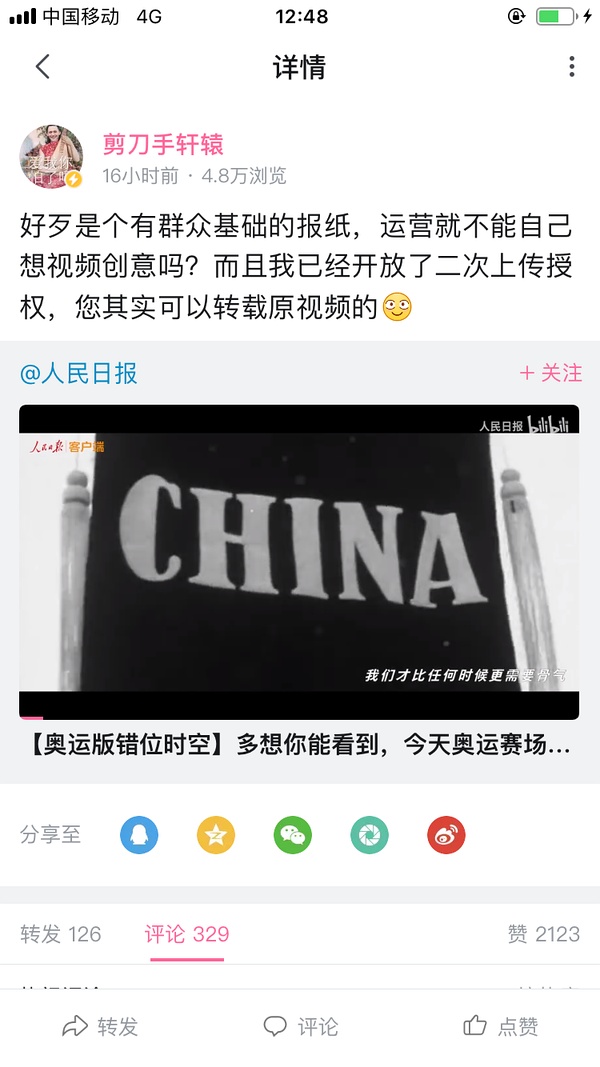The height and width of the screenshot is (1067, 600).
Task: Open the three-dot overflow menu
Action: (x=571, y=67)
